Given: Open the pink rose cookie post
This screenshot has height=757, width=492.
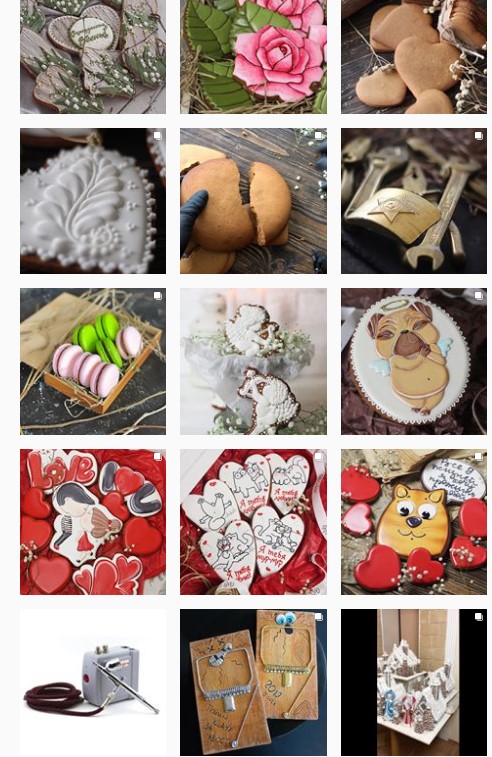Looking at the screenshot, I should (x=253, y=56).
